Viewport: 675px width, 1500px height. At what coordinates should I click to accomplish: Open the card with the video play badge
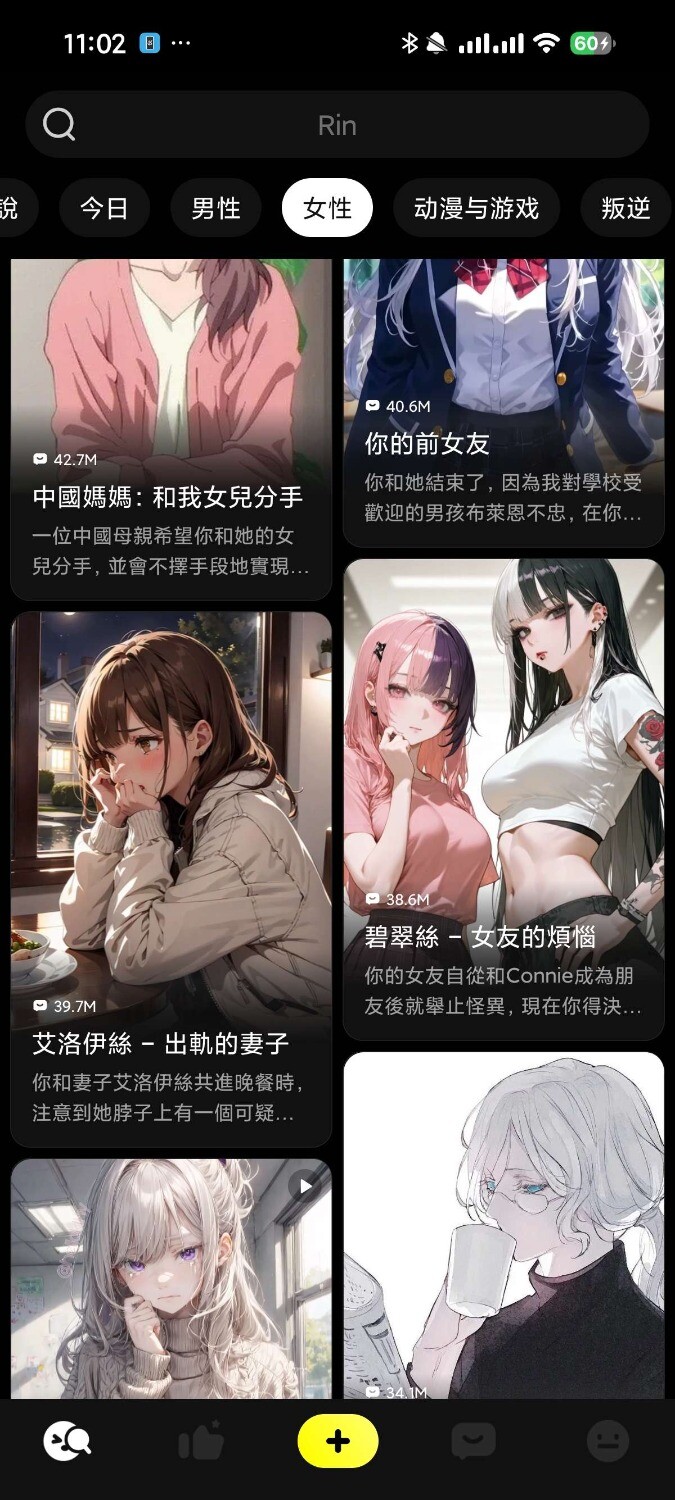coord(171,1280)
